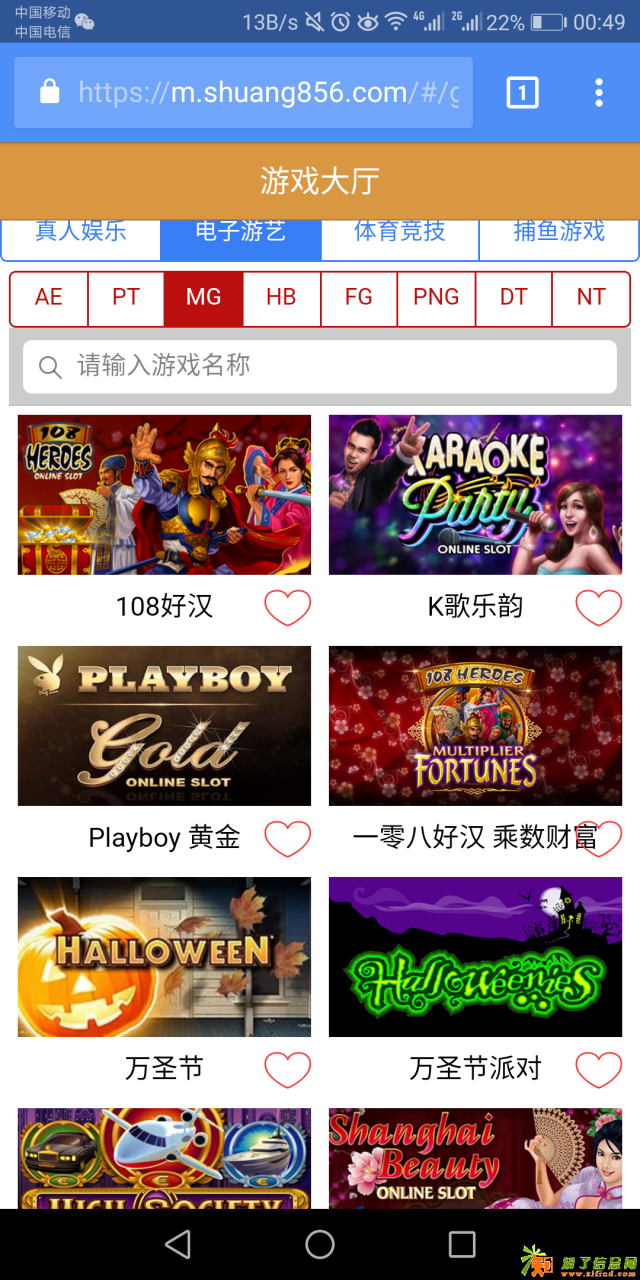Screen dimensions: 640x1280
Task: Favorite the 万圣节派对 game
Action: (599, 1069)
